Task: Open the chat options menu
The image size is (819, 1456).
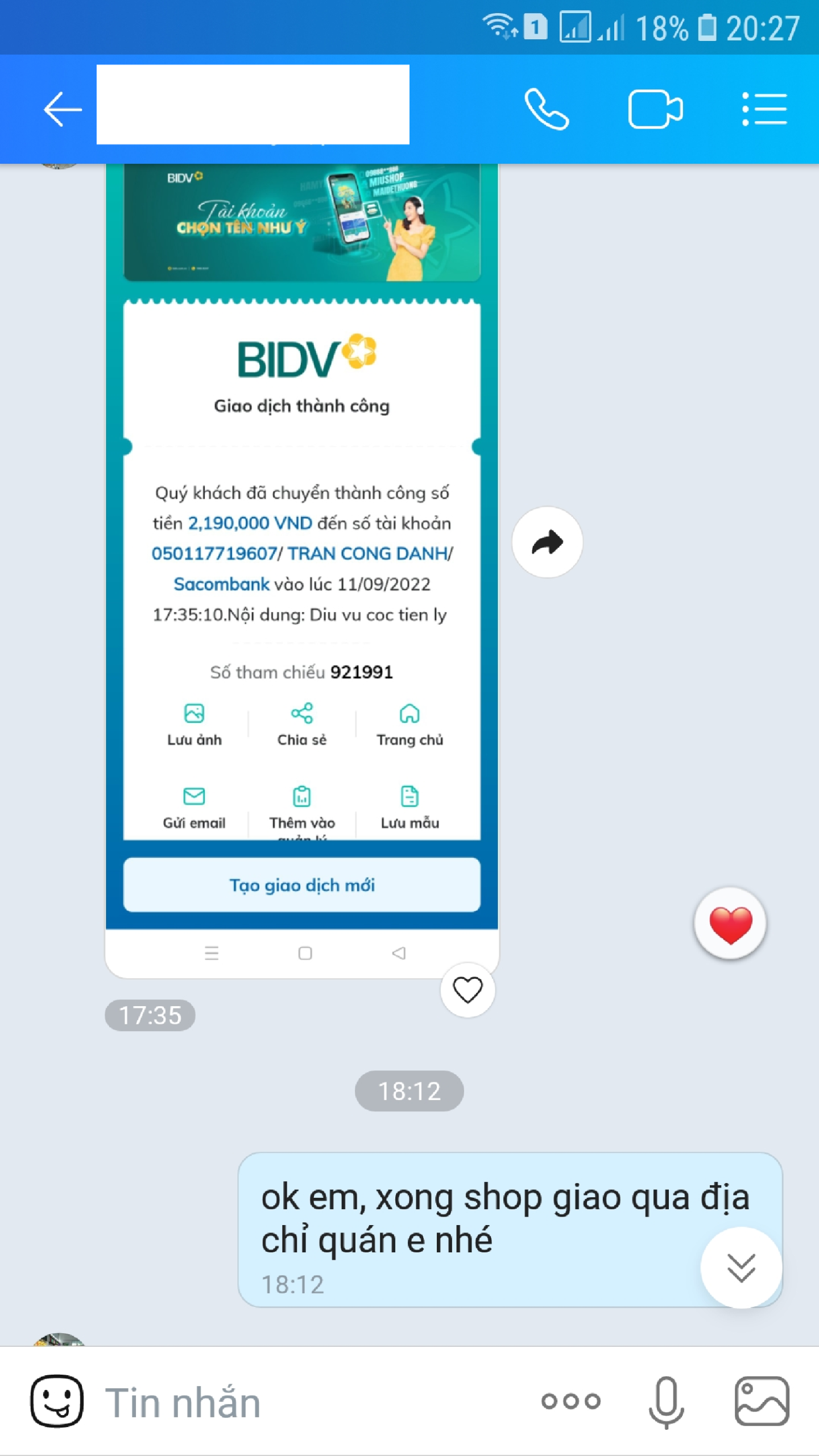Action: tap(764, 109)
